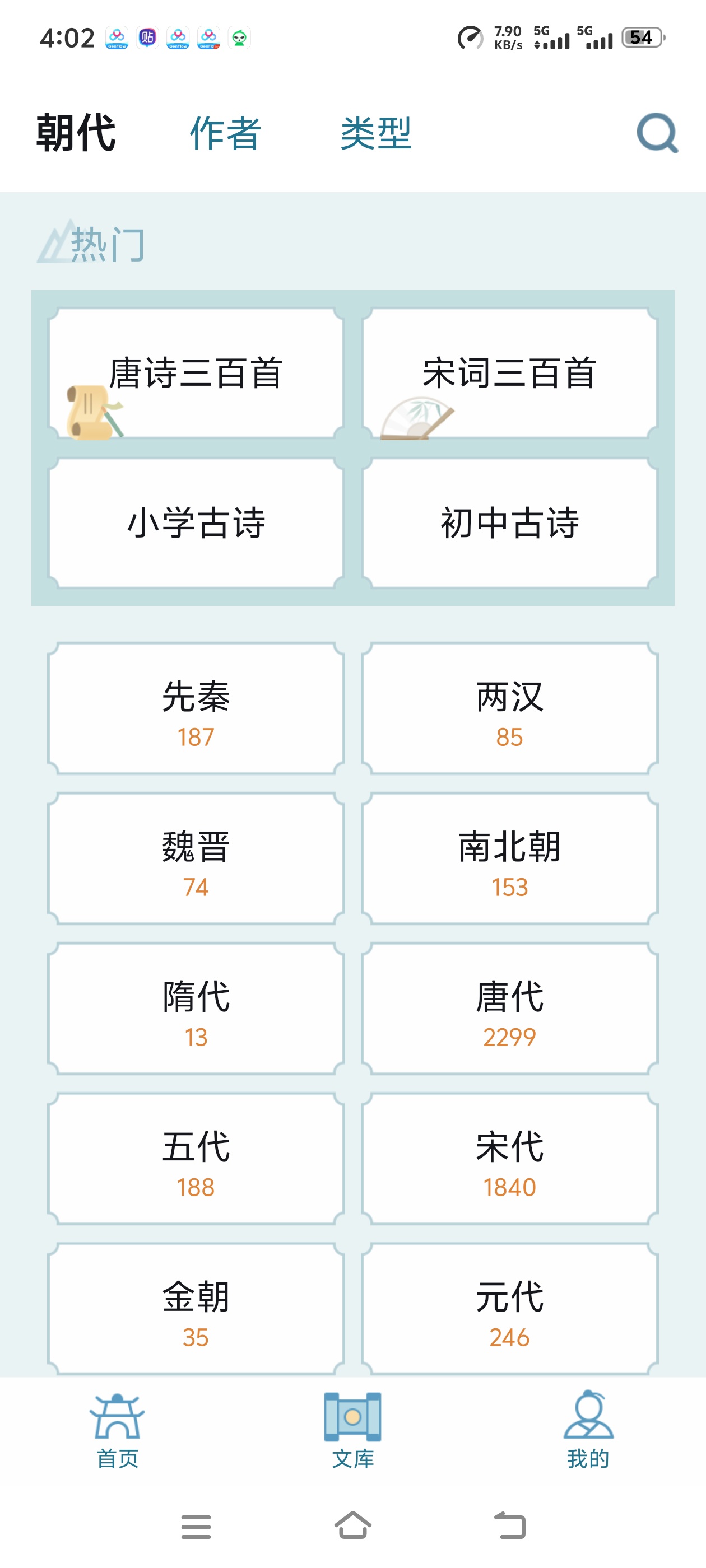Browse 宋代 poems
This screenshot has height=1568, width=706.
[510, 1159]
